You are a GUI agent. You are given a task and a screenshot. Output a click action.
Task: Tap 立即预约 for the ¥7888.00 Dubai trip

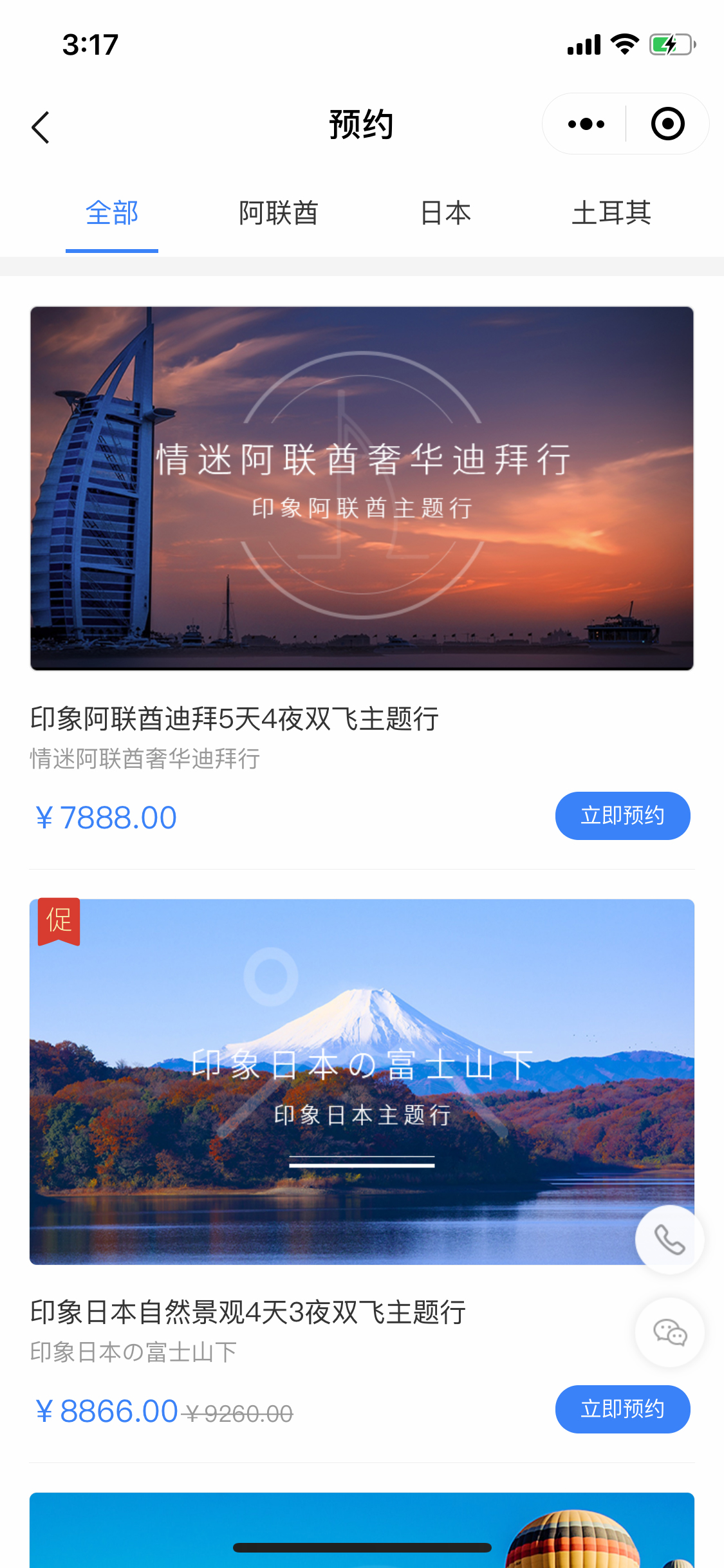[622, 816]
